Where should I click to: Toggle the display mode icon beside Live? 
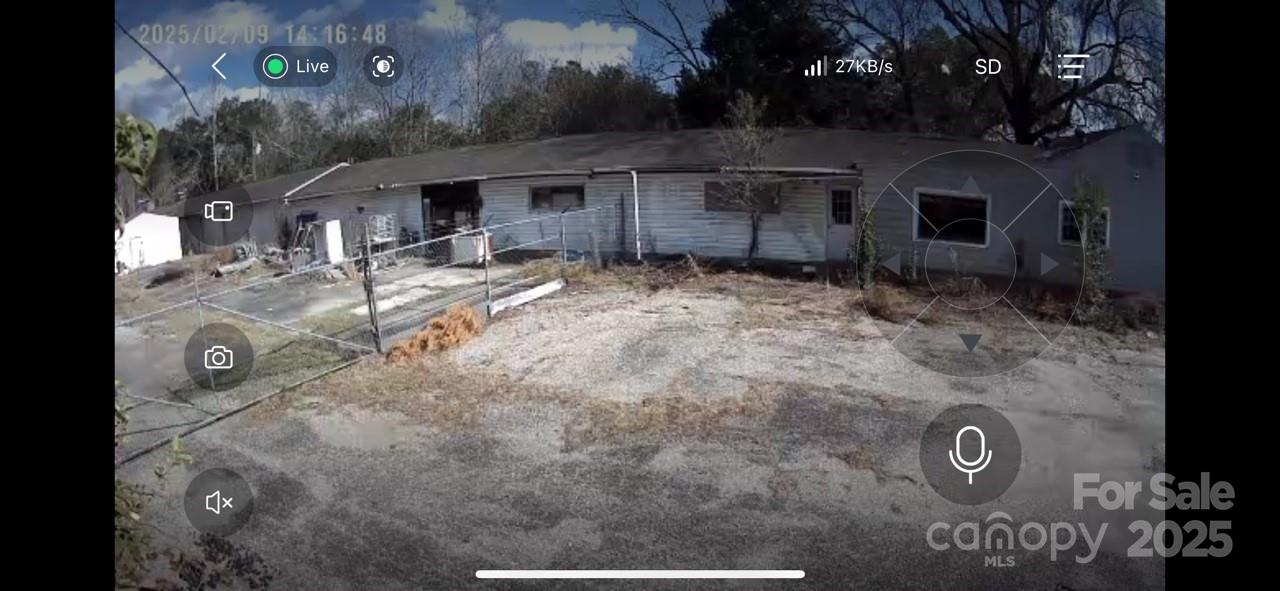pyautogui.click(x=382, y=67)
